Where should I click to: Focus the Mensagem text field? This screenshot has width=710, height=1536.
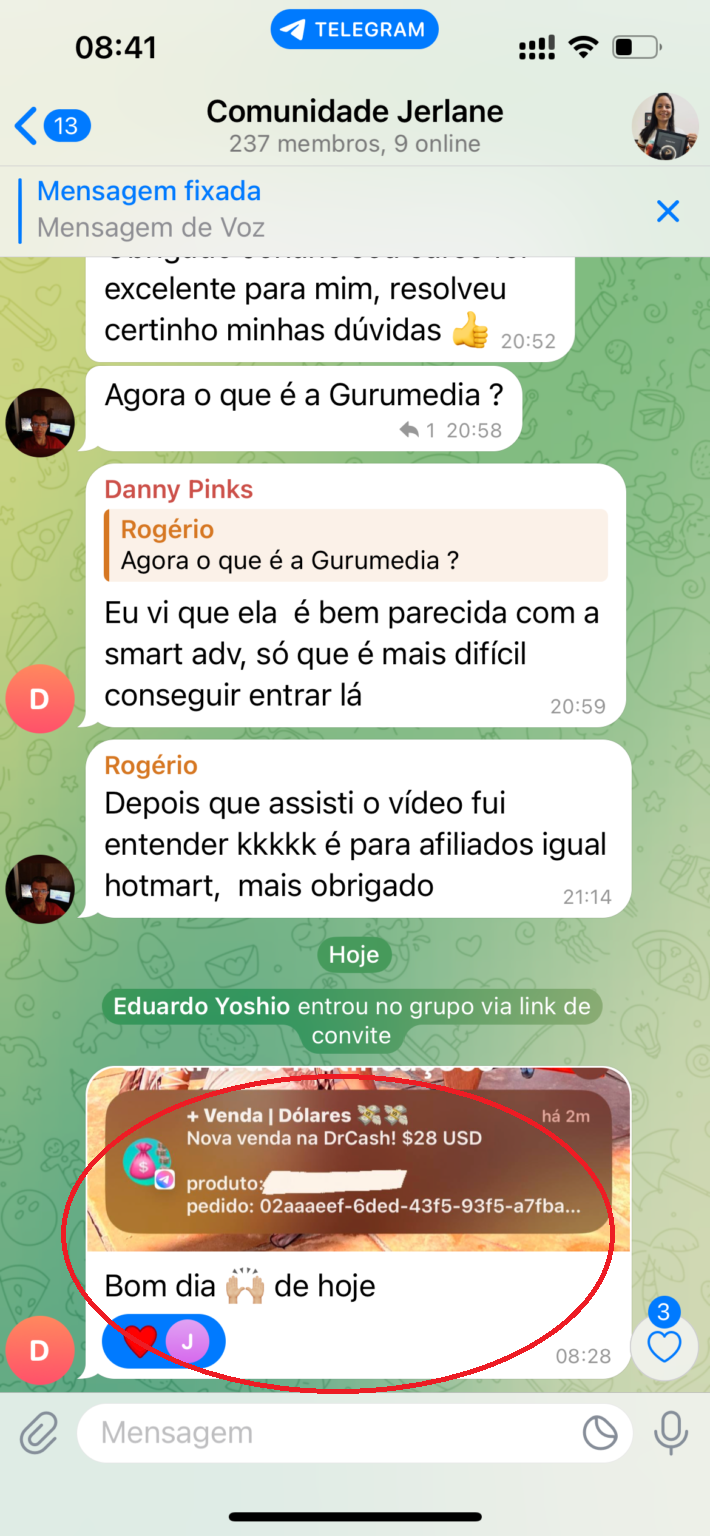330,1433
